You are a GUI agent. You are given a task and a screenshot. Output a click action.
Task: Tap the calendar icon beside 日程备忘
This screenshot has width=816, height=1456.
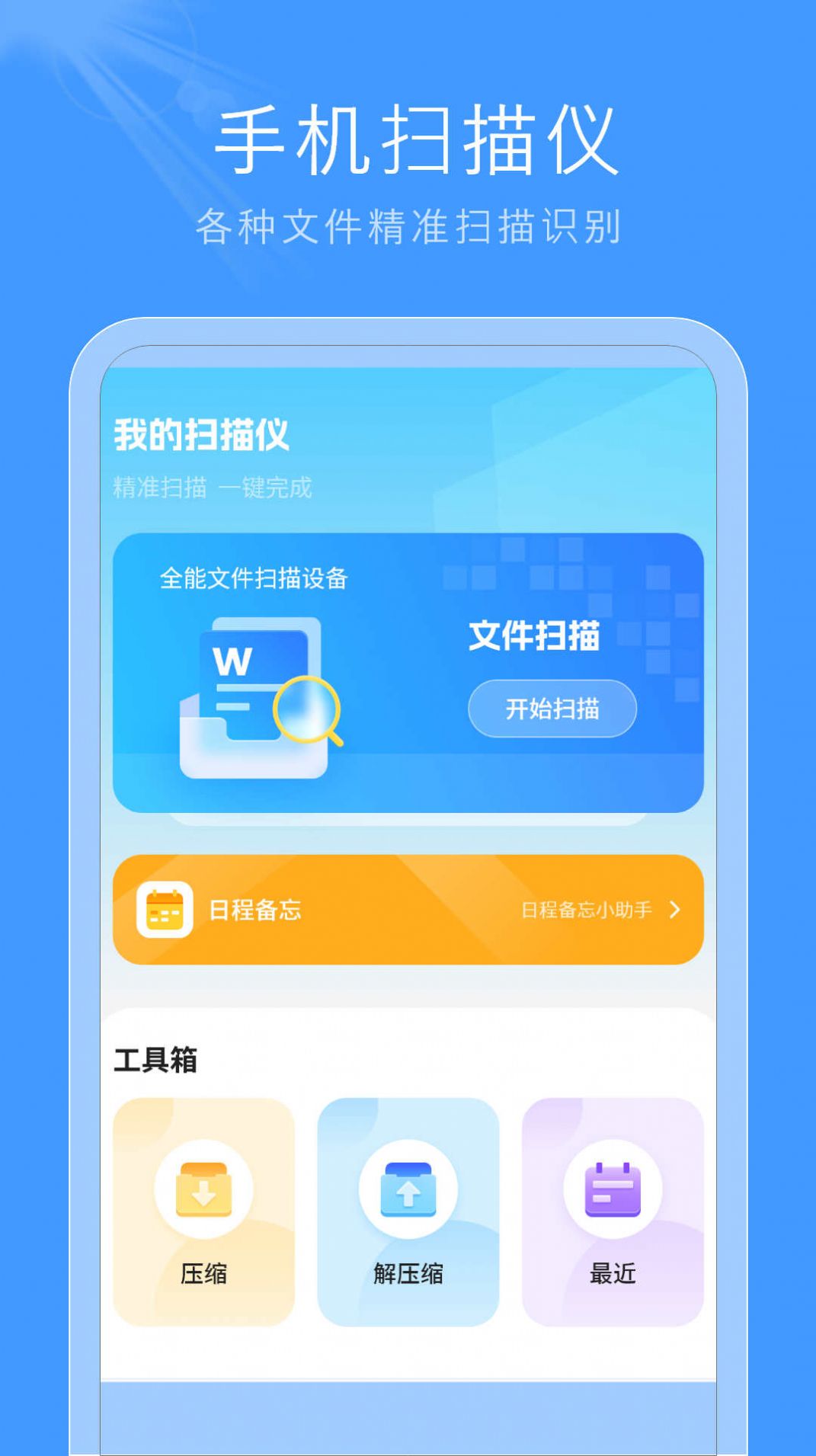point(166,910)
